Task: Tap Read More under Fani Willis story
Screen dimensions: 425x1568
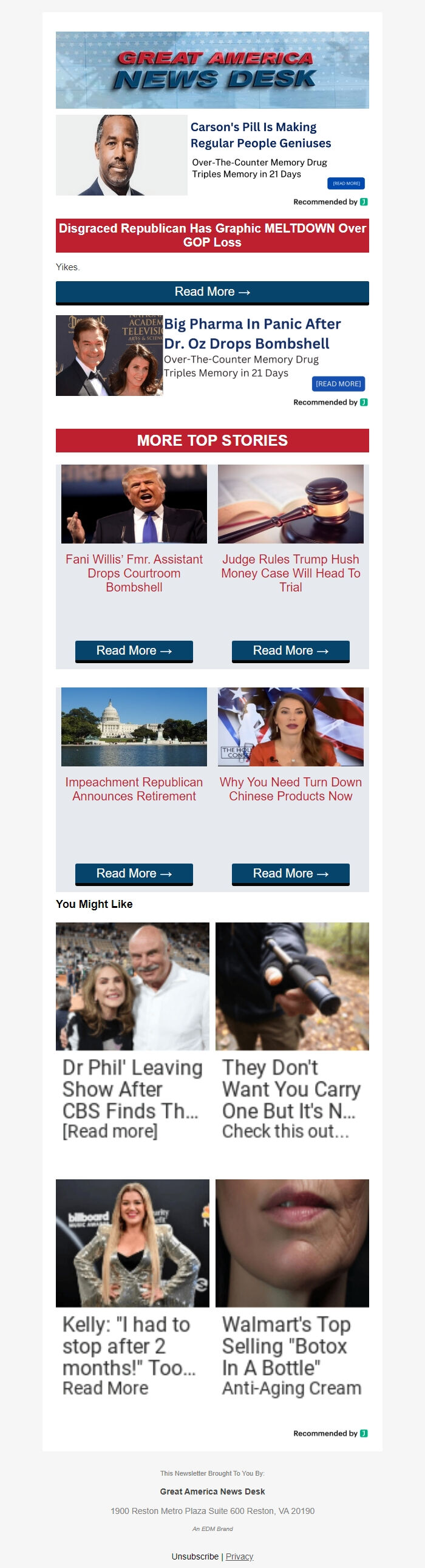Action: pyautogui.click(x=134, y=650)
